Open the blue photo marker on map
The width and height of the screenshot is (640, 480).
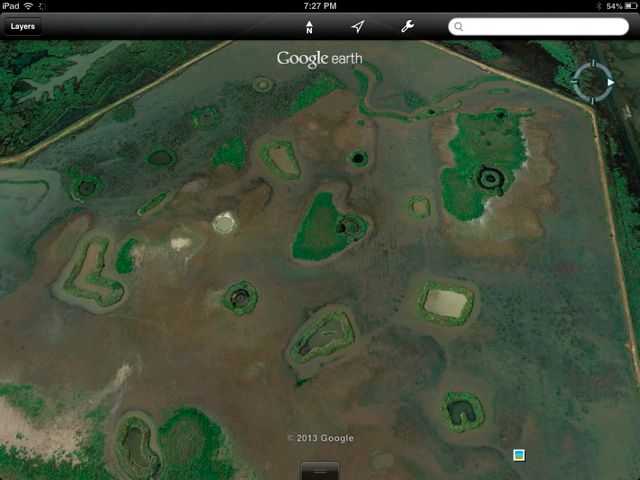point(519,455)
